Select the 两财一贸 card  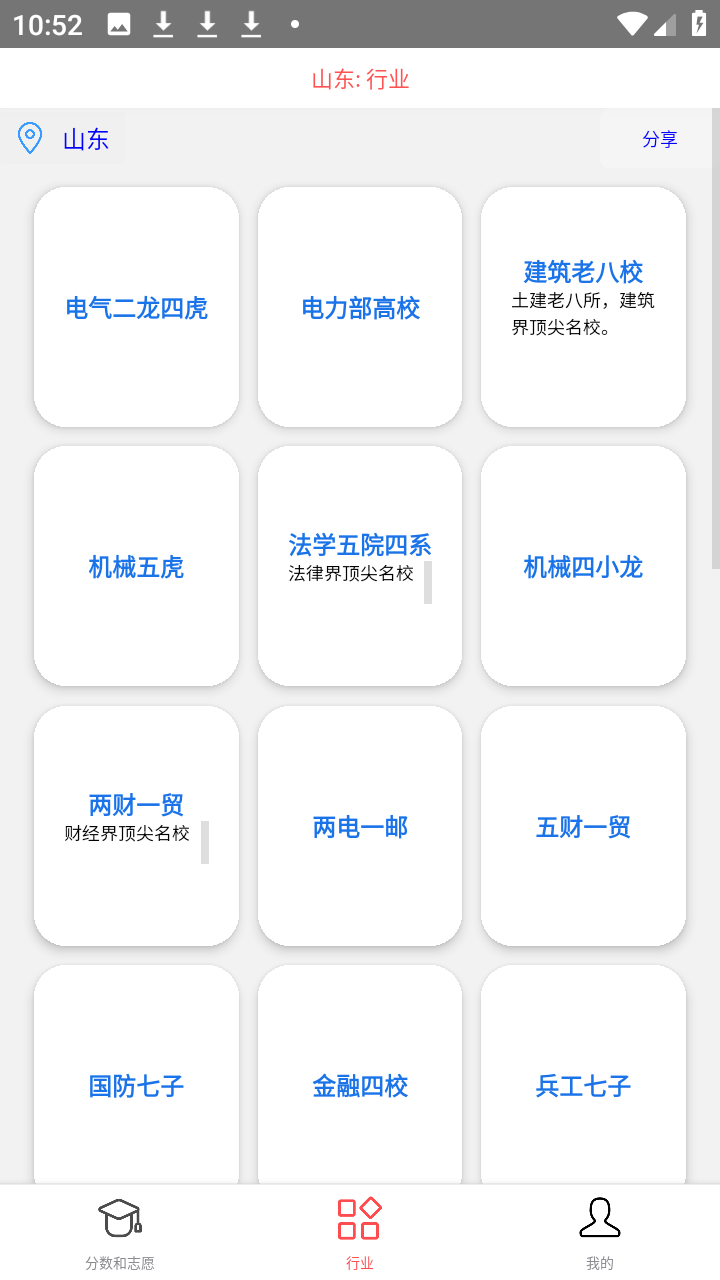click(x=137, y=825)
